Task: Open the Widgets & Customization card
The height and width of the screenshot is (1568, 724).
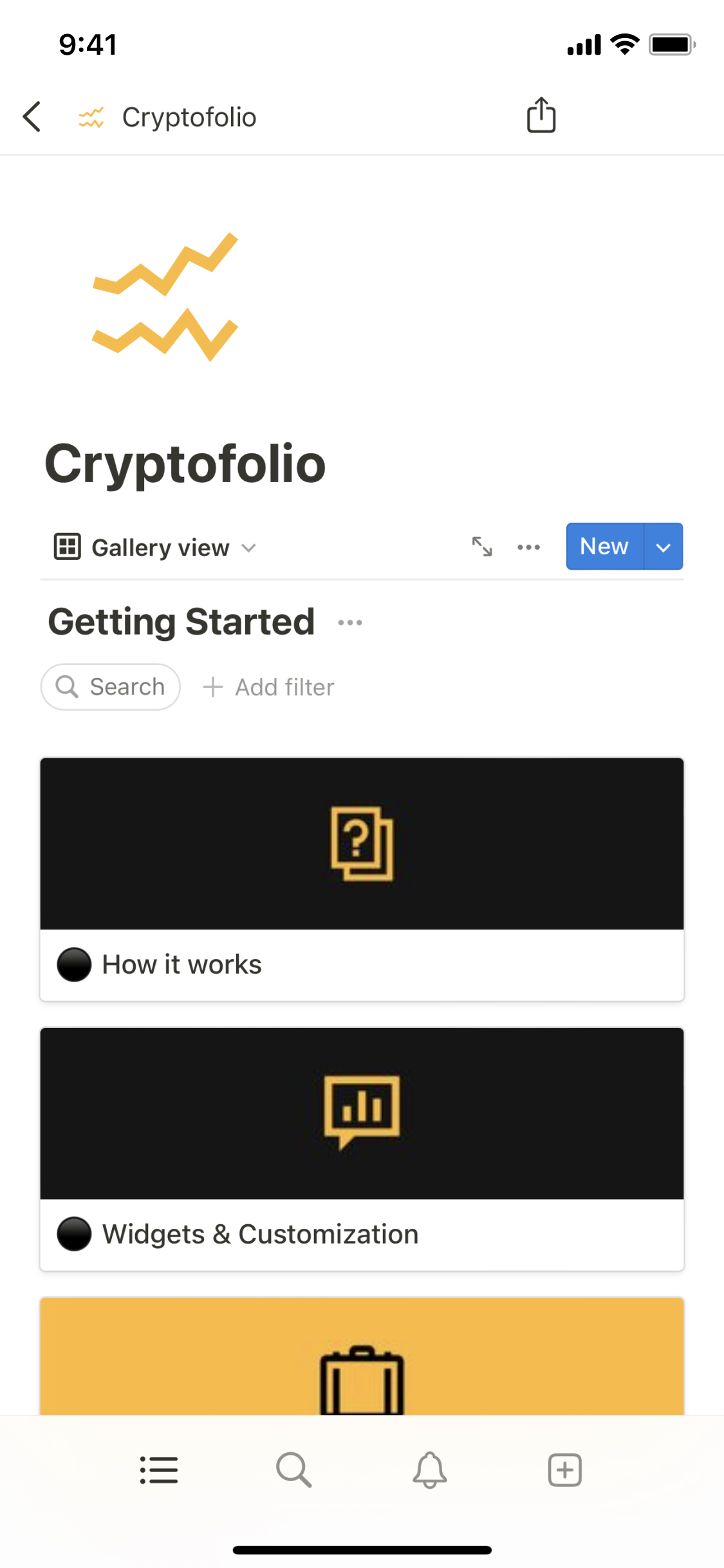Action: 362,1148
